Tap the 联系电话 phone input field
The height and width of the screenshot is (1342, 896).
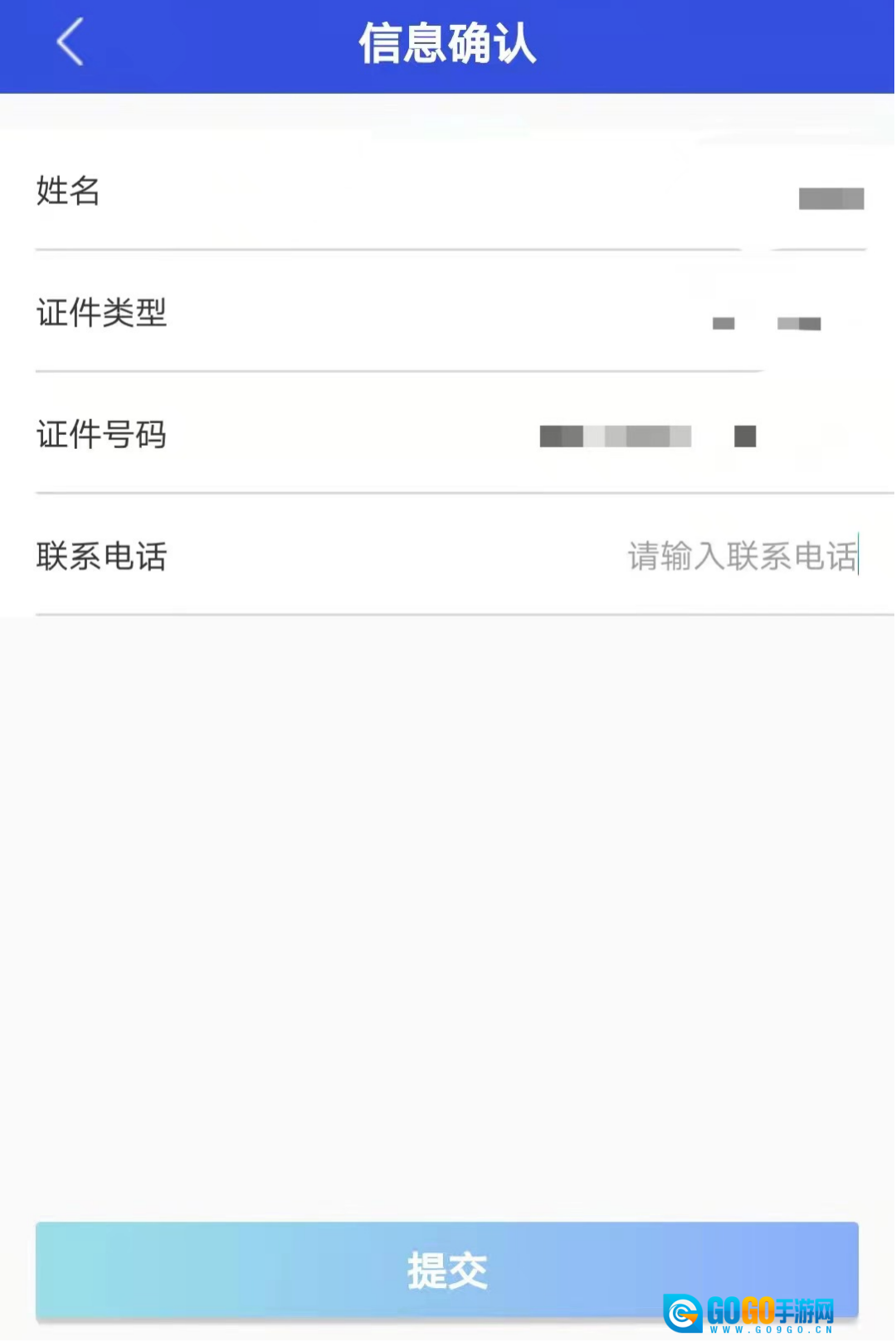click(741, 556)
